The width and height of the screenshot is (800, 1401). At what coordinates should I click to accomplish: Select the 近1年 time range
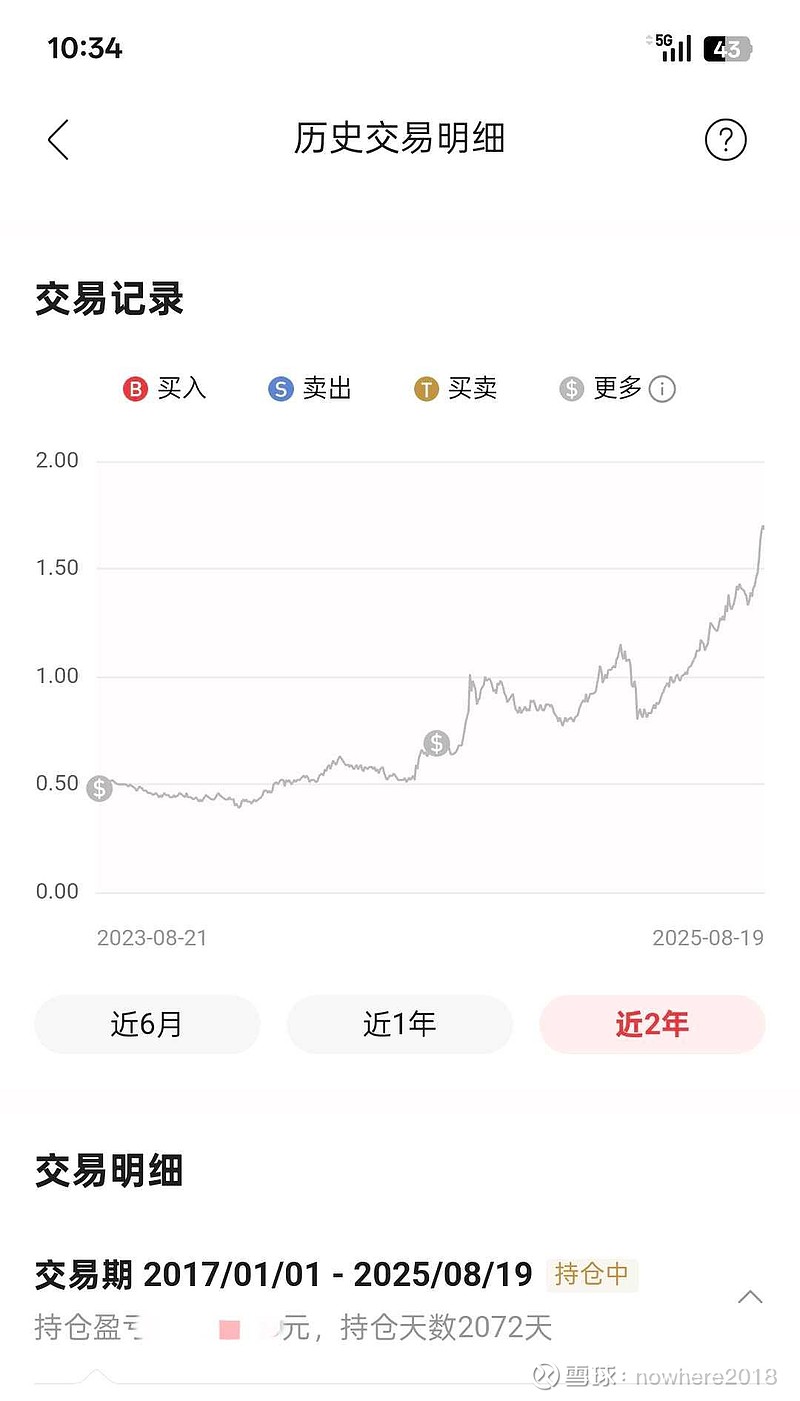coord(400,1024)
